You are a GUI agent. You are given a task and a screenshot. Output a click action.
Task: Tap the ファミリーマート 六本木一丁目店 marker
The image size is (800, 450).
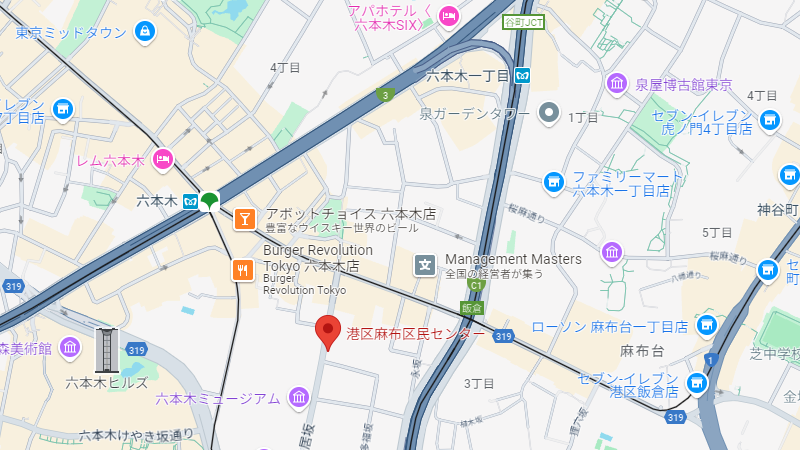point(554,182)
